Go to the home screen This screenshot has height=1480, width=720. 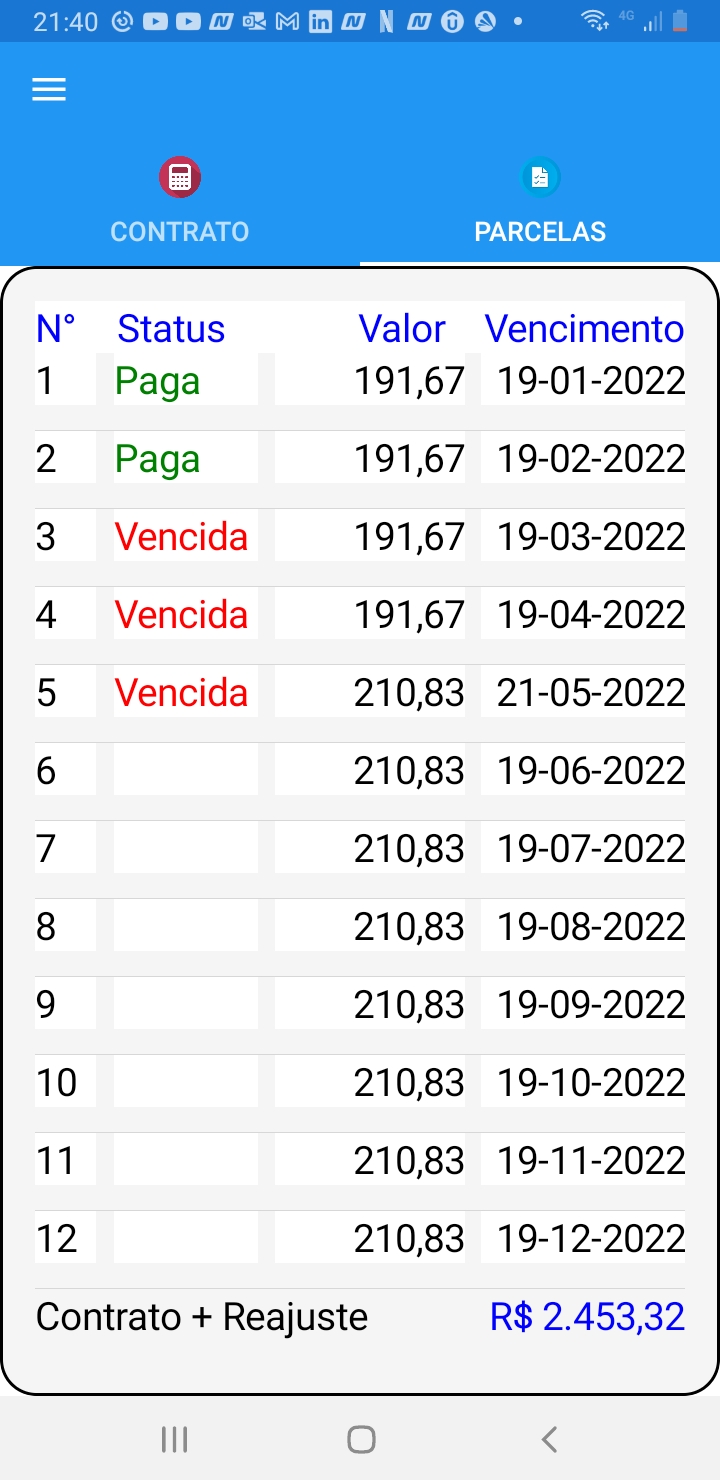point(361,1439)
